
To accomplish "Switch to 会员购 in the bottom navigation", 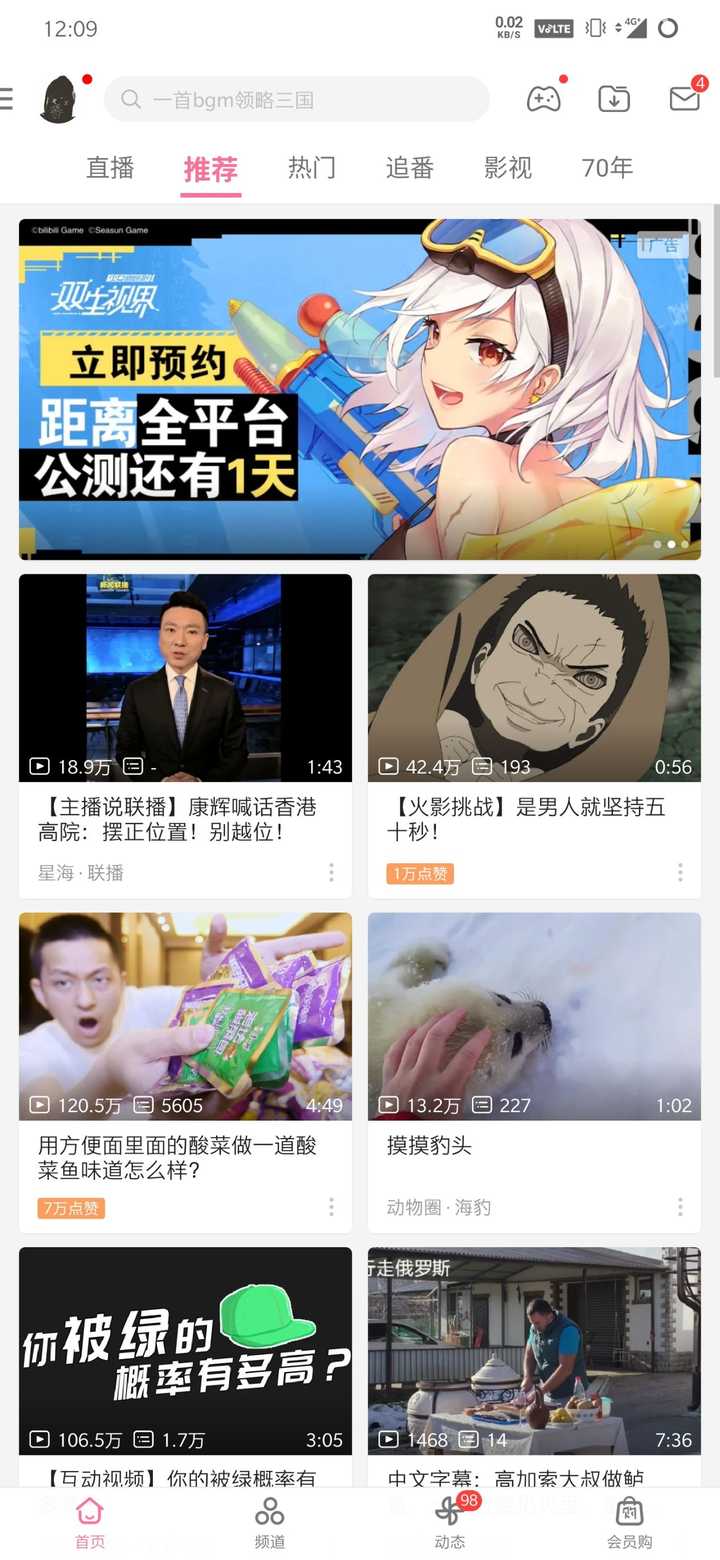I will click(630, 1523).
